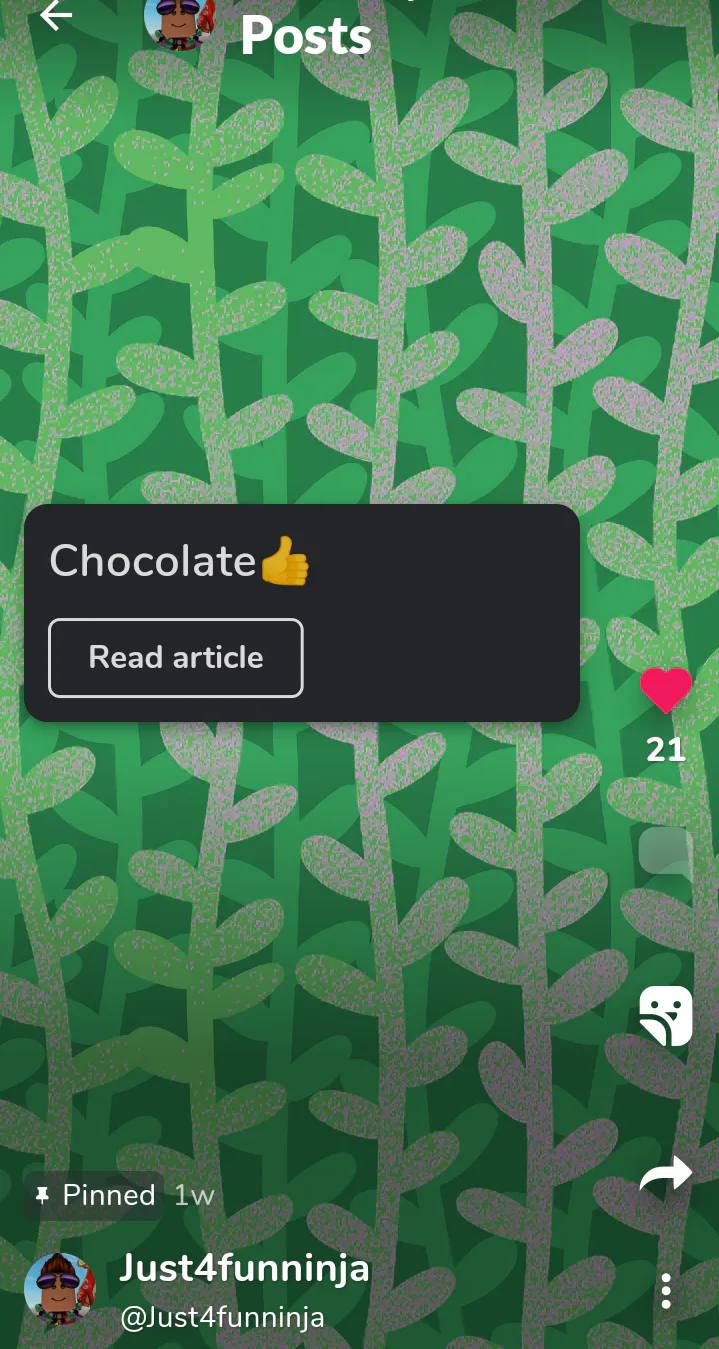Open the Read article button
This screenshot has height=1349, width=719.
click(176, 658)
